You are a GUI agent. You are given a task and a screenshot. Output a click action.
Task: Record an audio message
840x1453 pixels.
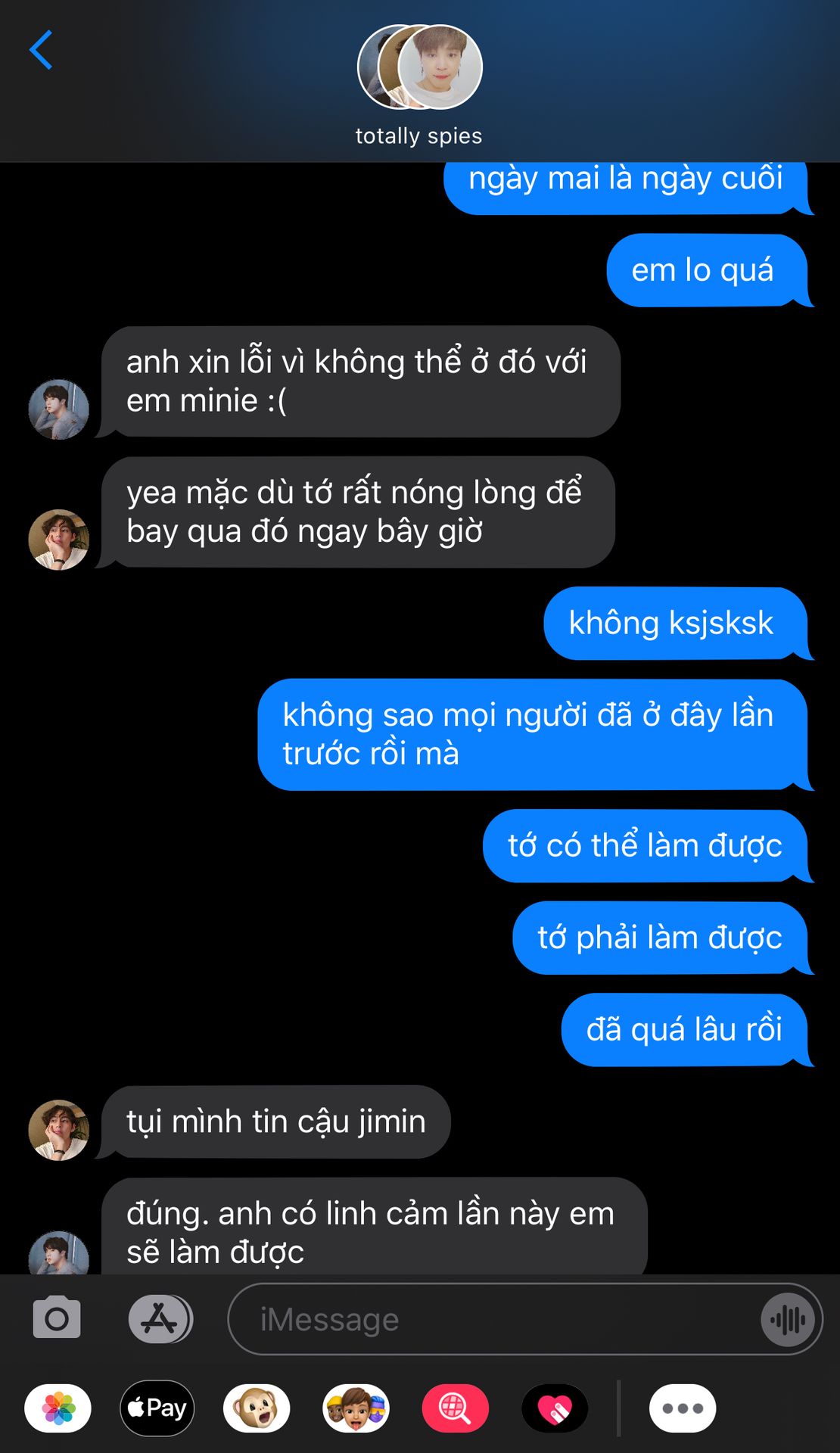(x=788, y=1320)
